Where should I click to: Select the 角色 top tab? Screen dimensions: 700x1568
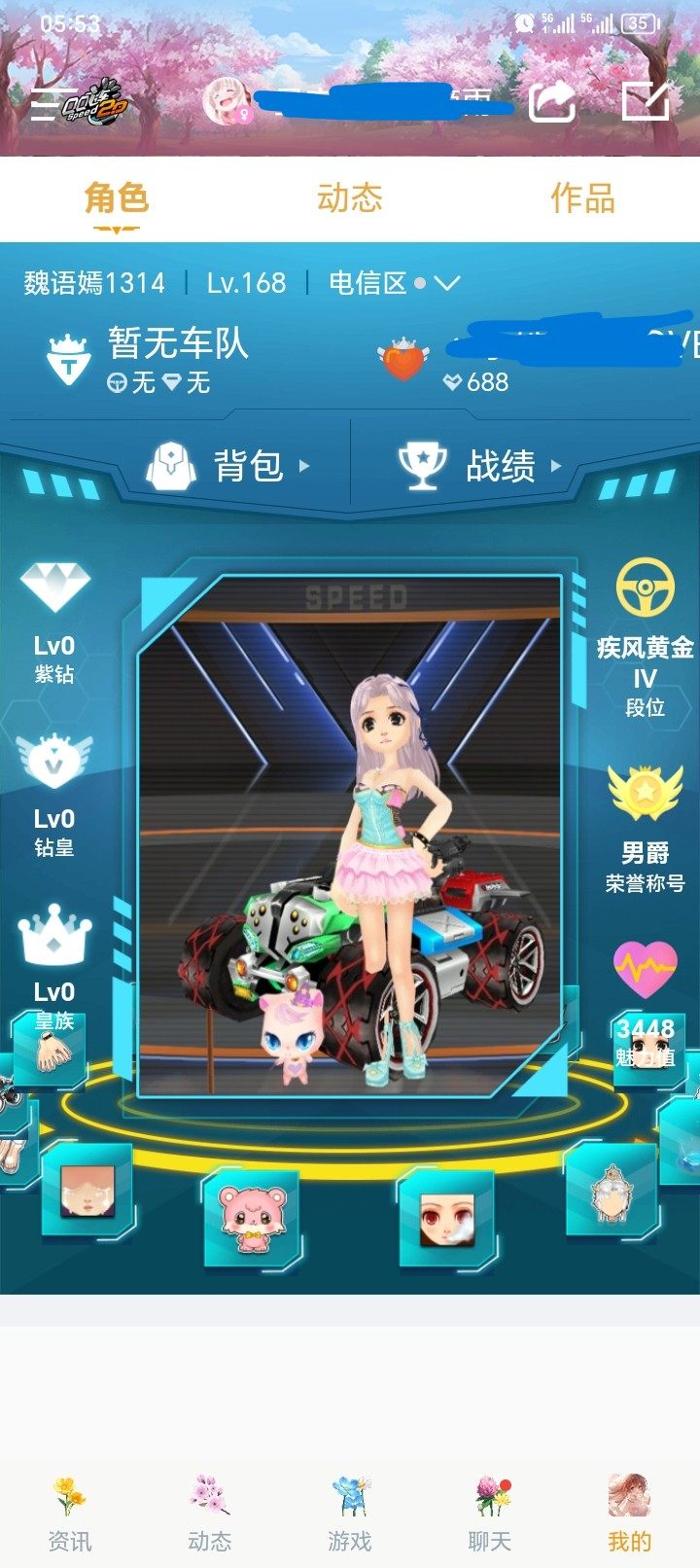117,198
